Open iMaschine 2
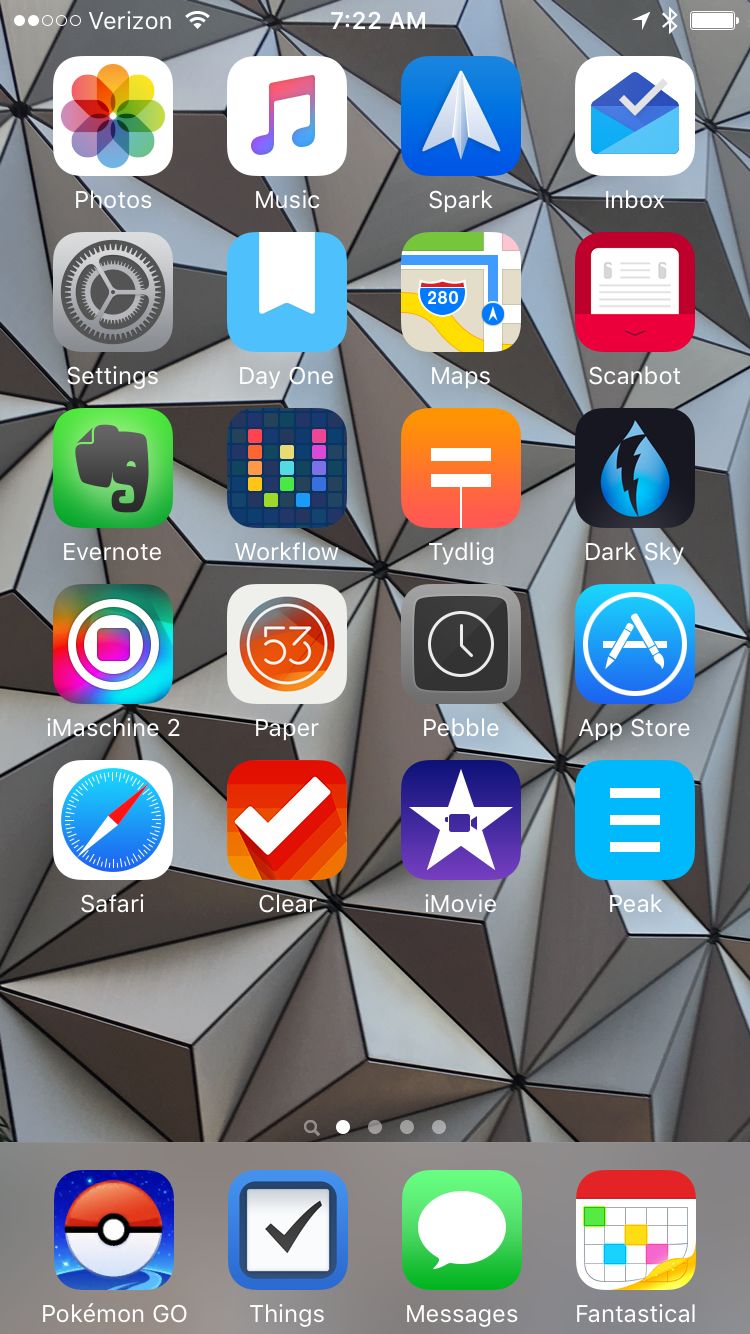The width and height of the screenshot is (750, 1334). [x=113, y=644]
